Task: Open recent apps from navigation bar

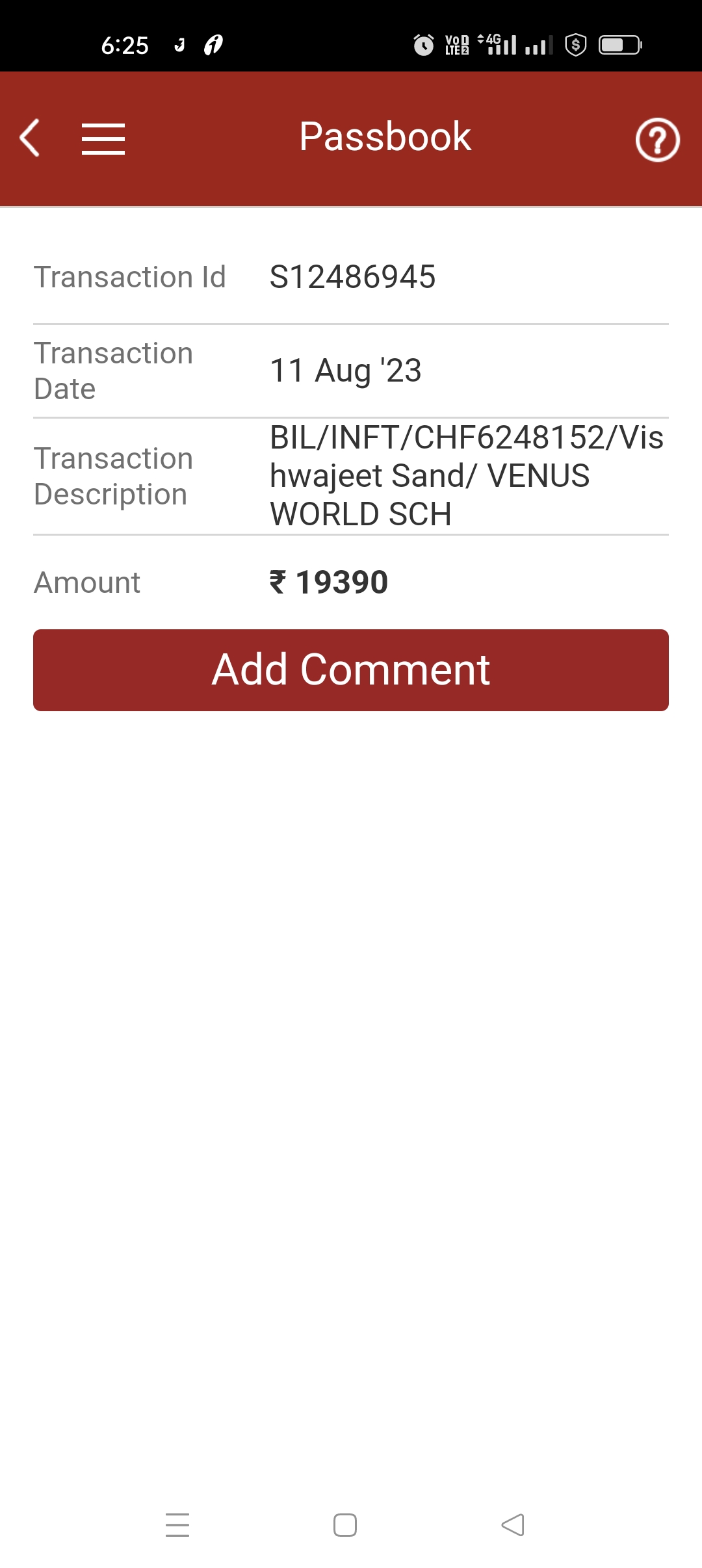Action: point(177,1524)
